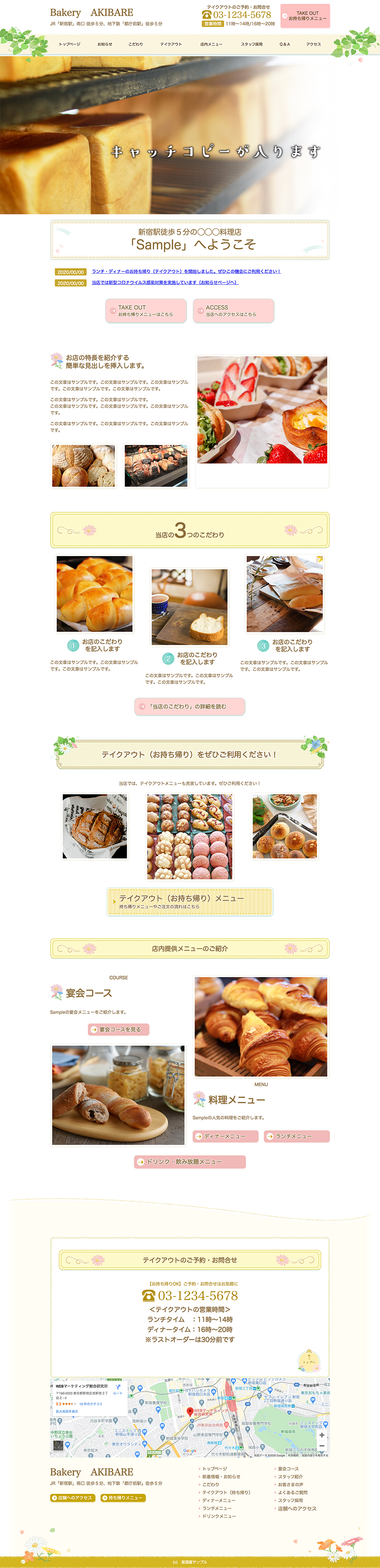380x1568 pixels.
Task: Read the 新型コロナウイルス感染対策 news link
Action: [165, 282]
